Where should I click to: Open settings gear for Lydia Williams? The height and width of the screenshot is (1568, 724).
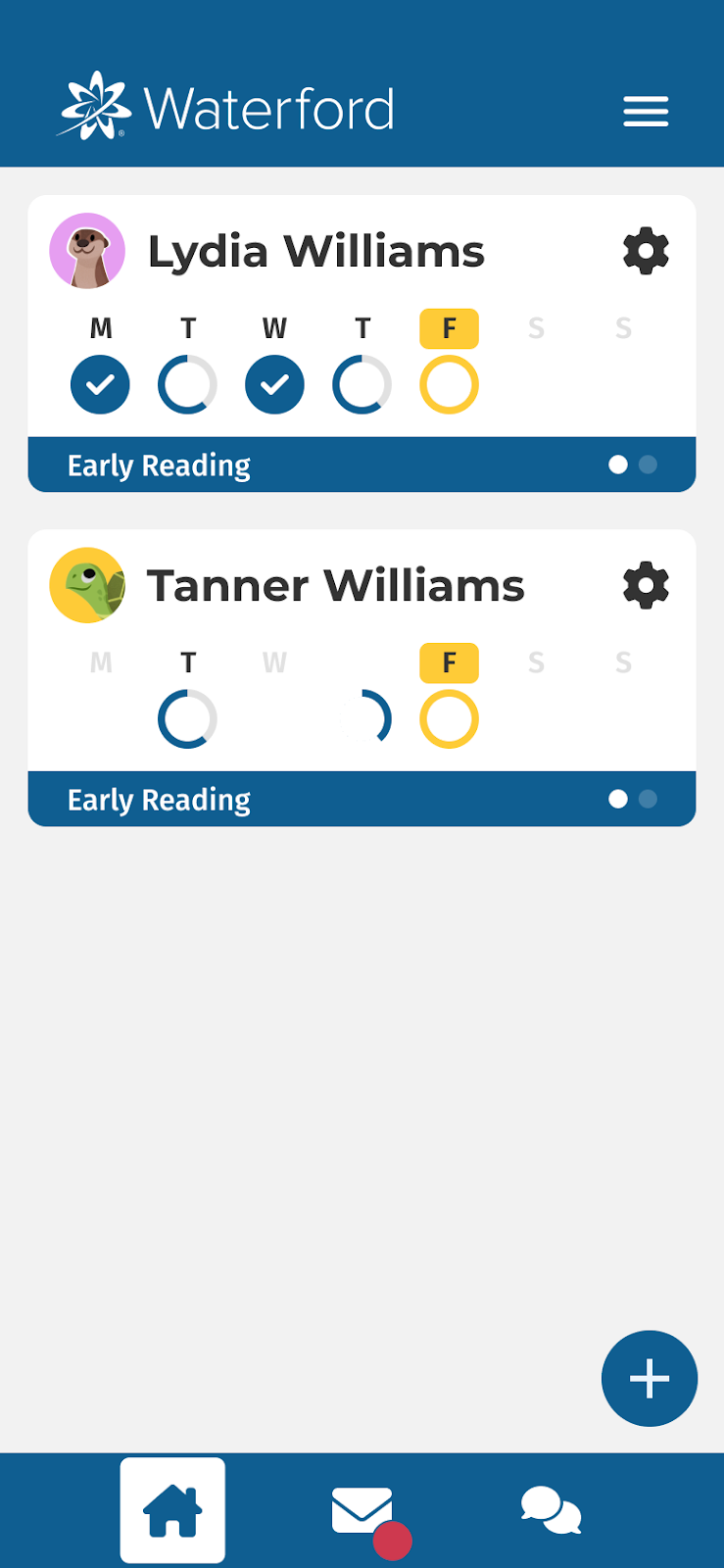pos(646,252)
